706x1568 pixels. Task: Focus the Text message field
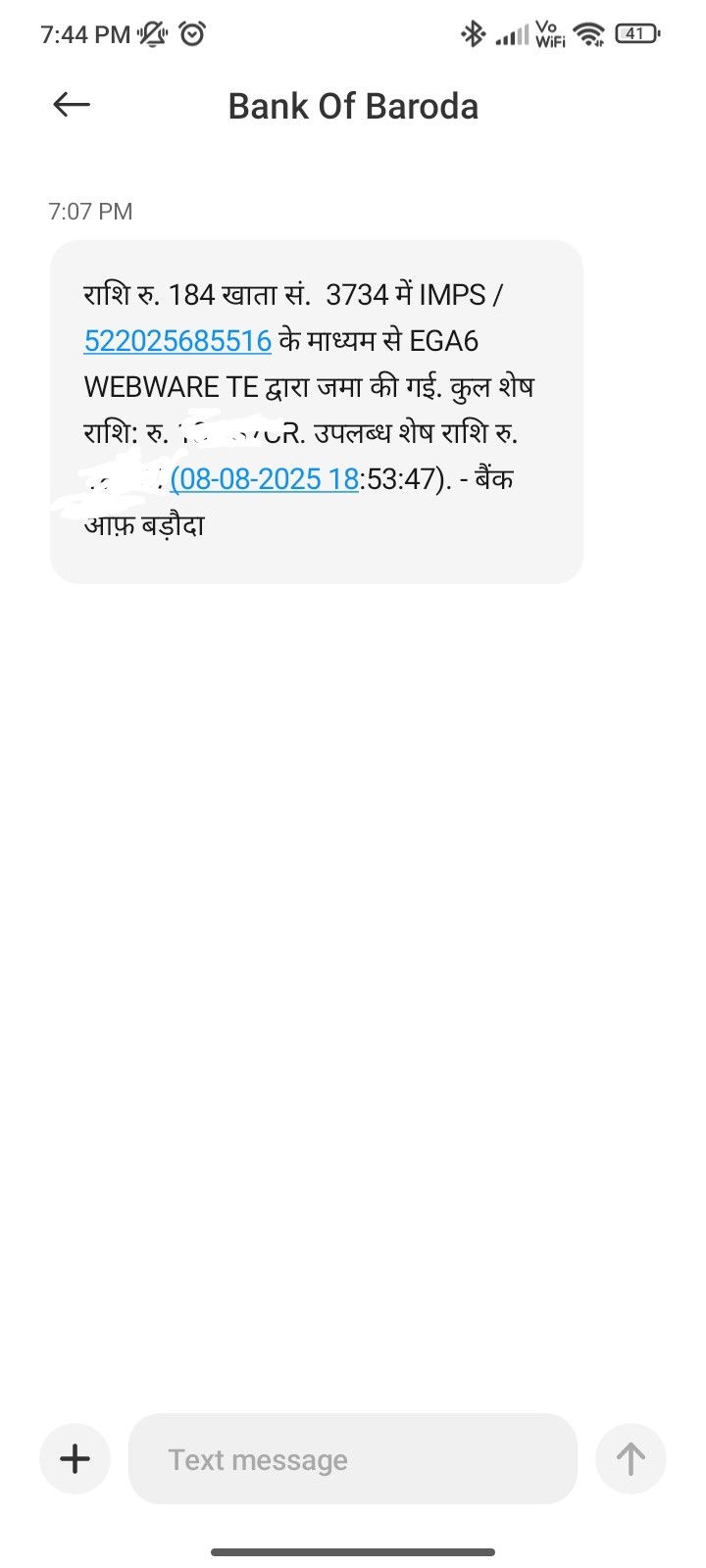353,1459
